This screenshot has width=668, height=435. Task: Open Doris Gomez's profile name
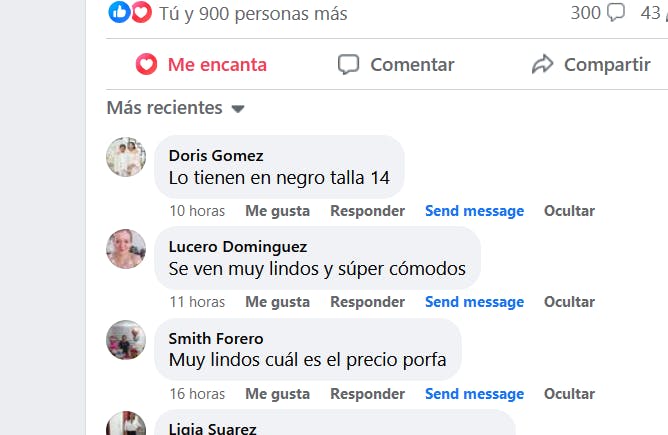click(216, 155)
